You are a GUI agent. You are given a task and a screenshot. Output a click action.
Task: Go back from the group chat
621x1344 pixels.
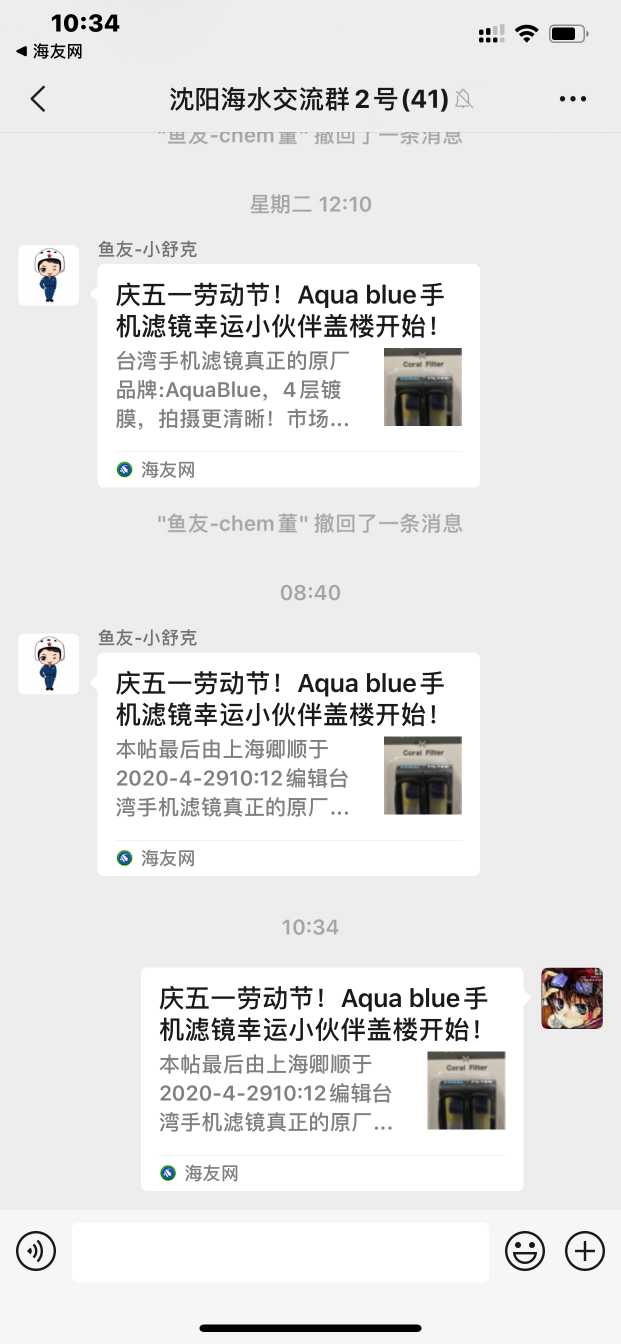click(x=38, y=99)
